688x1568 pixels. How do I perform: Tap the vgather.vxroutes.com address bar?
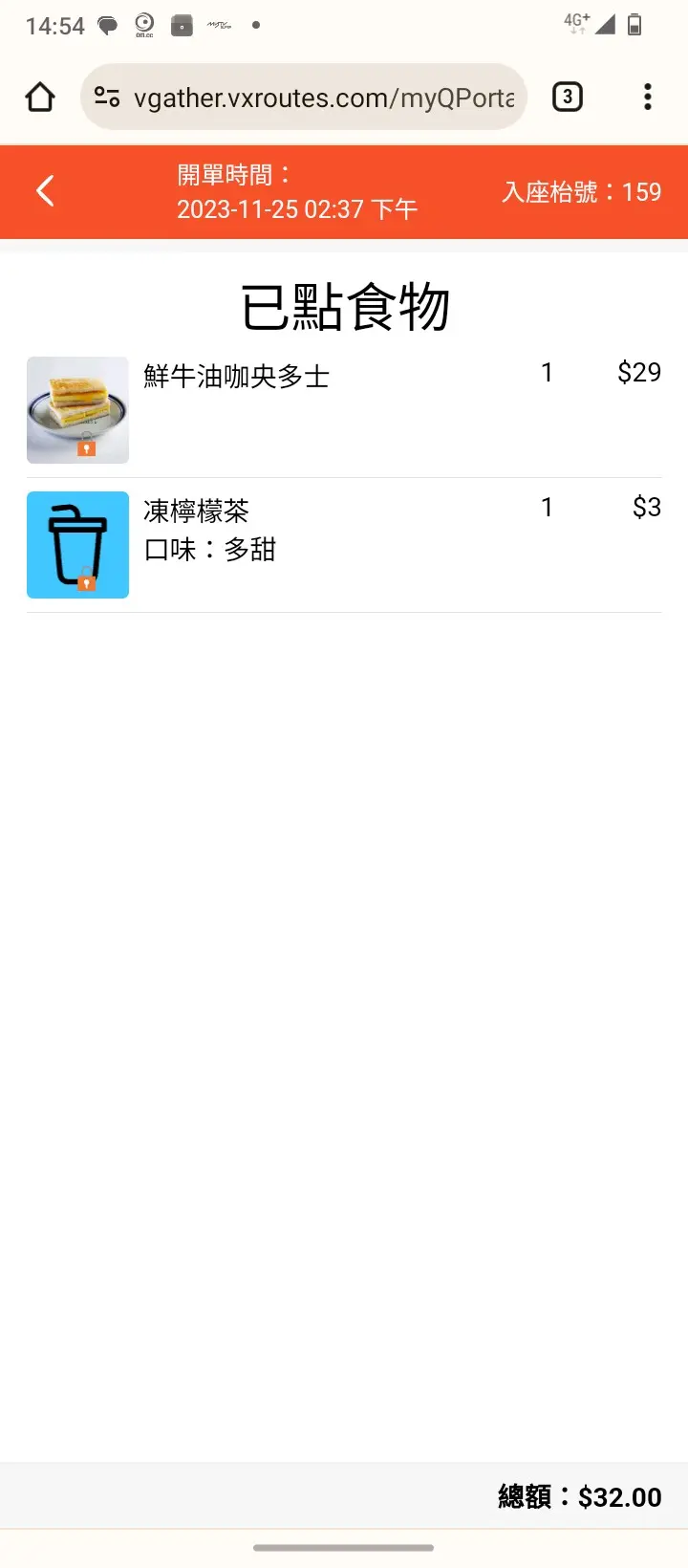tap(323, 98)
